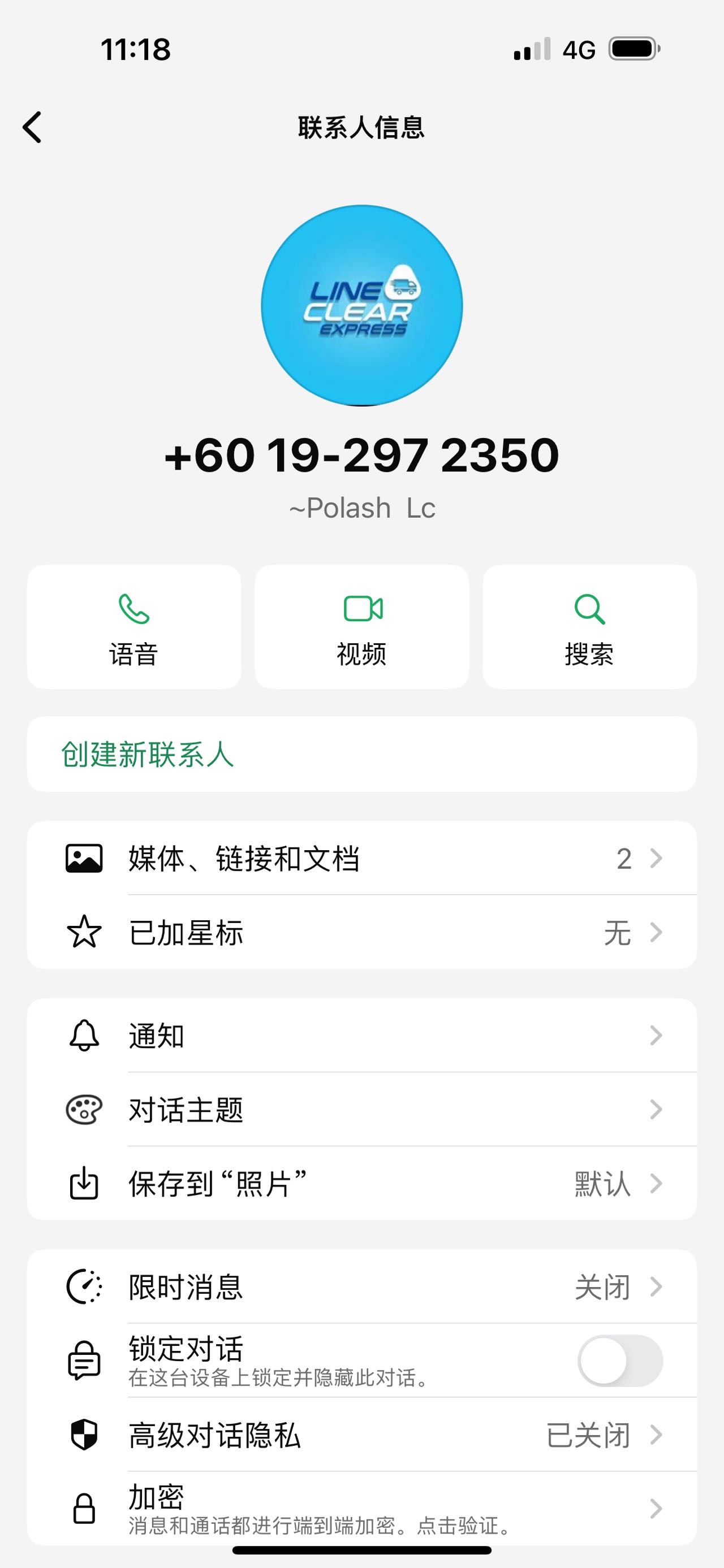Open 媒体、链接和文档

pyautogui.click(x=361, y=858)
